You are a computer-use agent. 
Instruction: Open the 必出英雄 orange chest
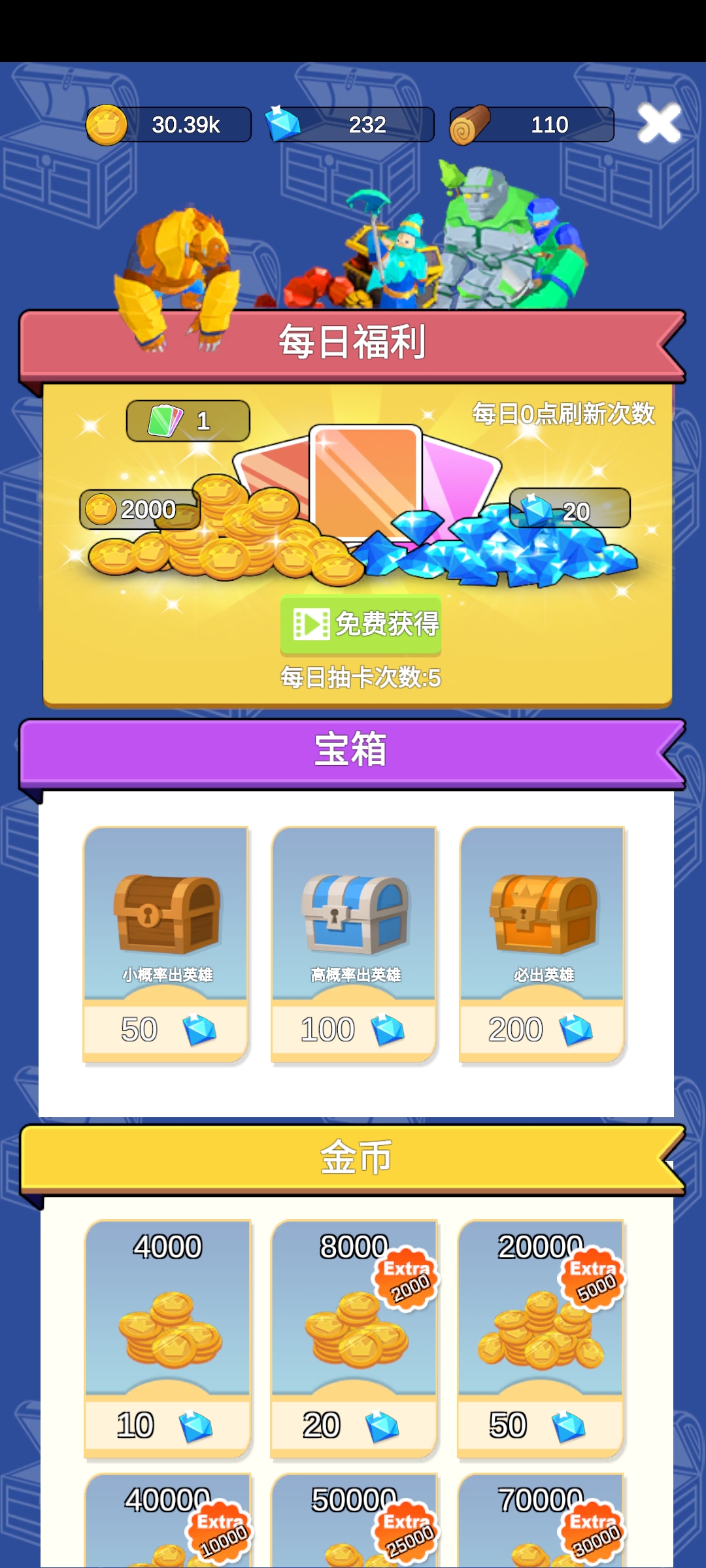coord(540,915)
